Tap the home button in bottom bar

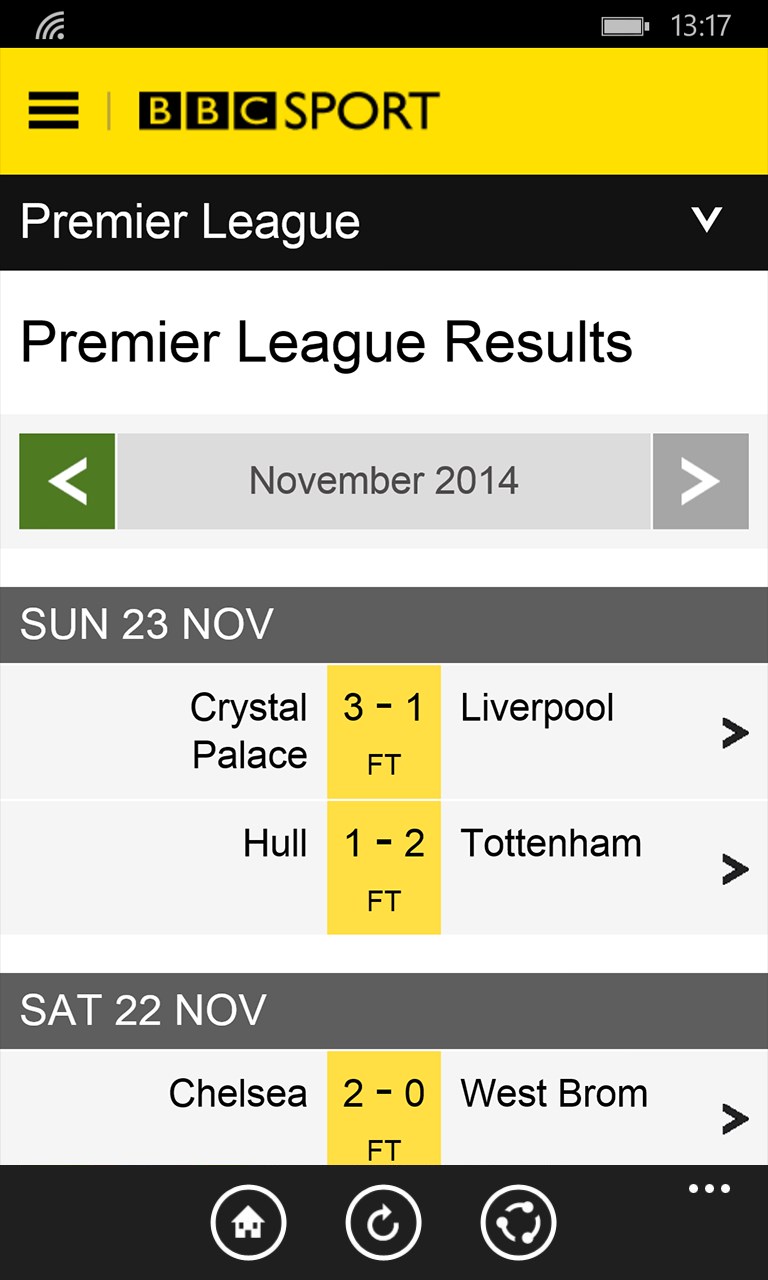click(248, 1223)
